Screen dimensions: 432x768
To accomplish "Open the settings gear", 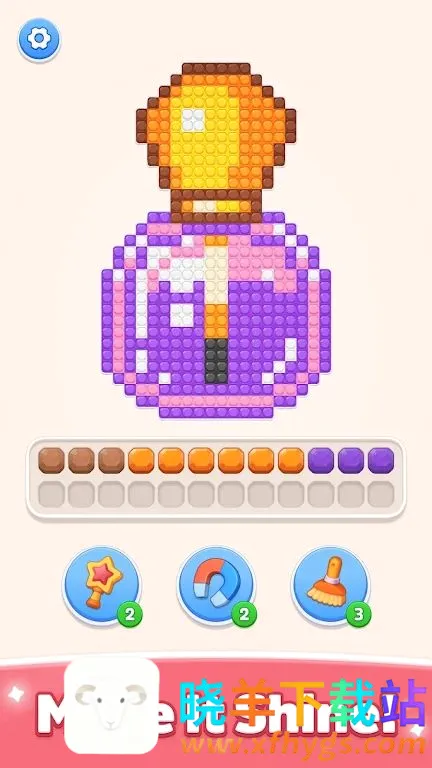I will pyautogui.click(x=39, y=40).
